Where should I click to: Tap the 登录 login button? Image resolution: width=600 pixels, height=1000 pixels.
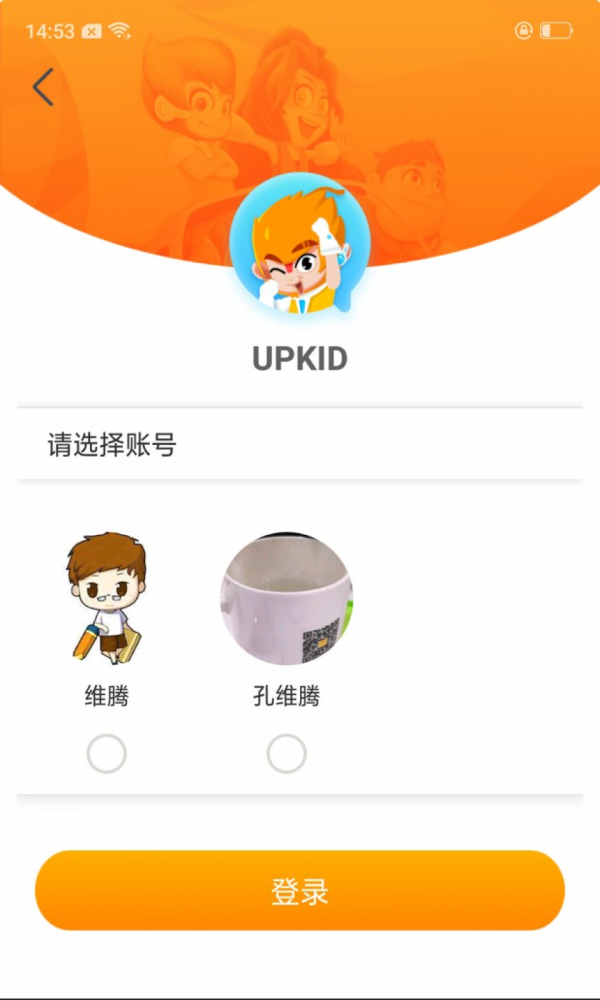300,890
